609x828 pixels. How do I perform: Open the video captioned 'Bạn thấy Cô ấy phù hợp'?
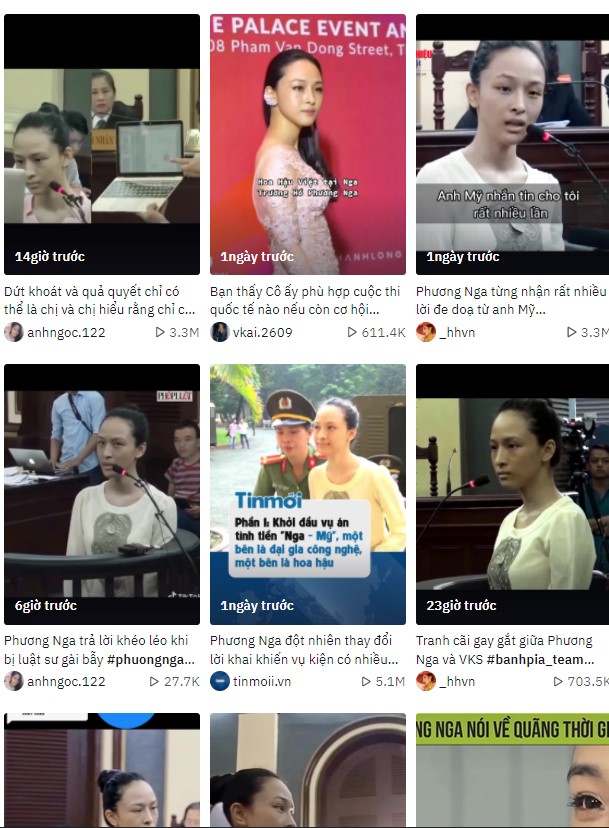(x=307, y=144)
